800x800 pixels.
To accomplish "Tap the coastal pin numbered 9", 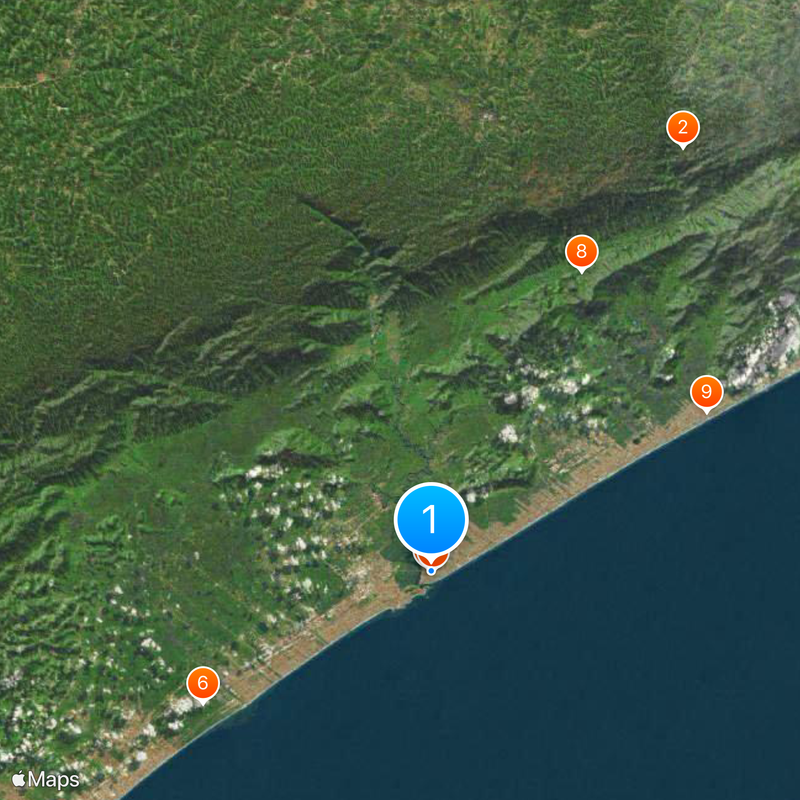I will [706, 392].
